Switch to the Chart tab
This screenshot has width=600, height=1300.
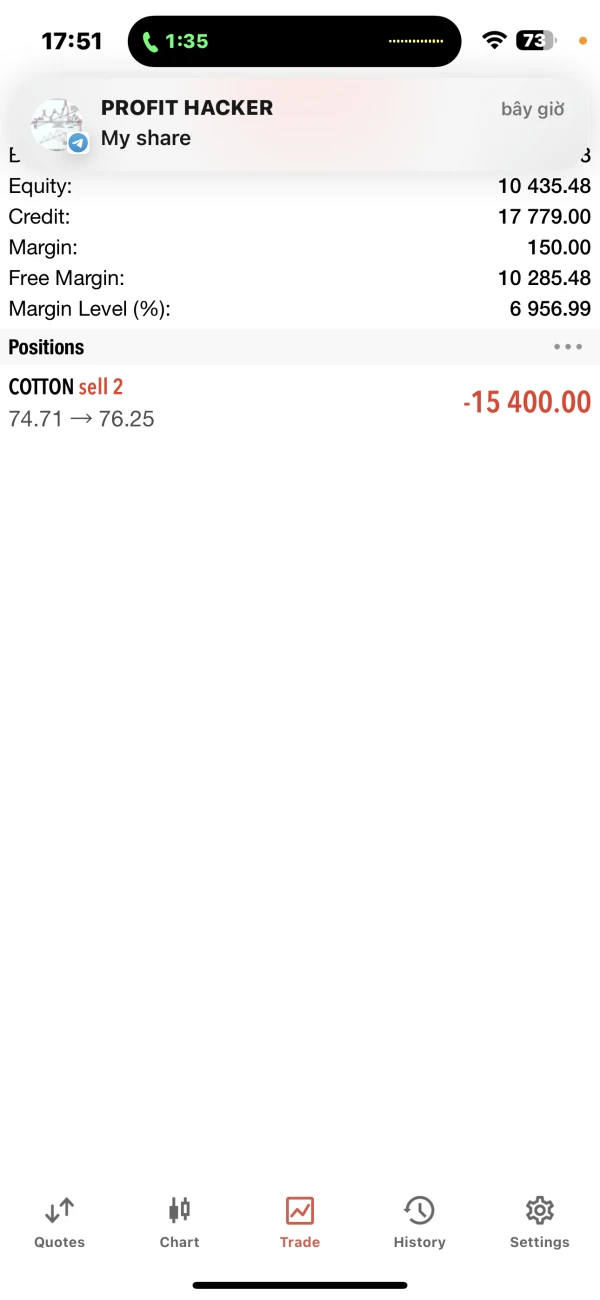[x=180, y=1222]
